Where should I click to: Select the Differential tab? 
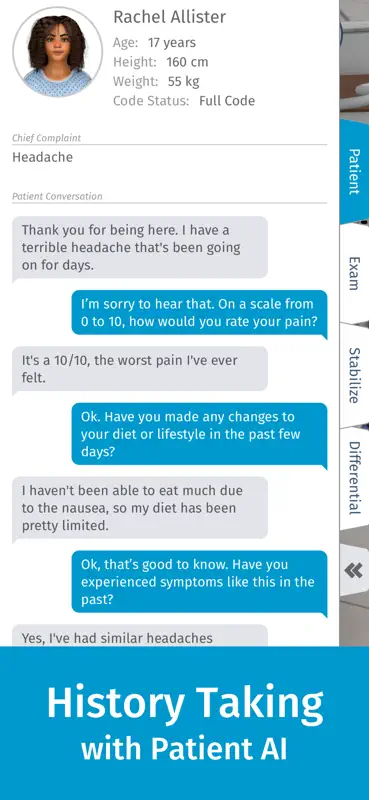[354, 478]
